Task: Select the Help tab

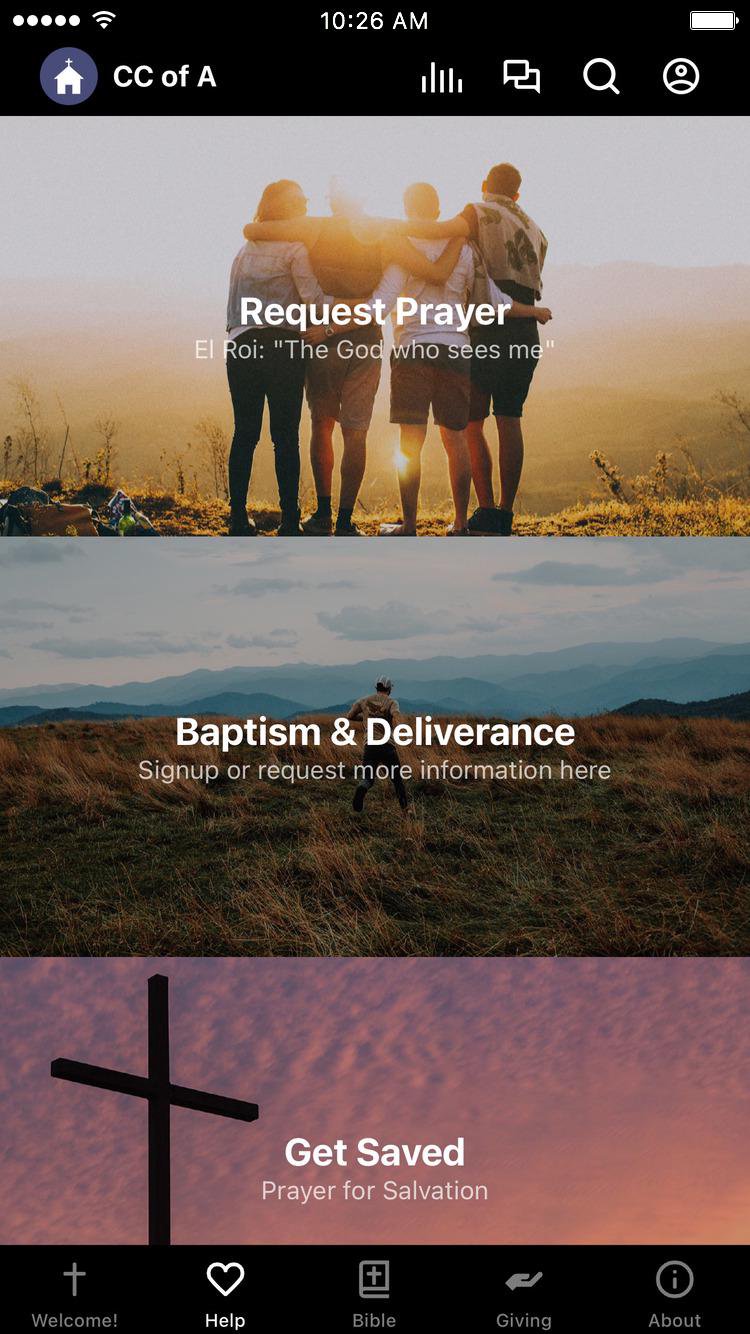Action: tap(225, 1292)
